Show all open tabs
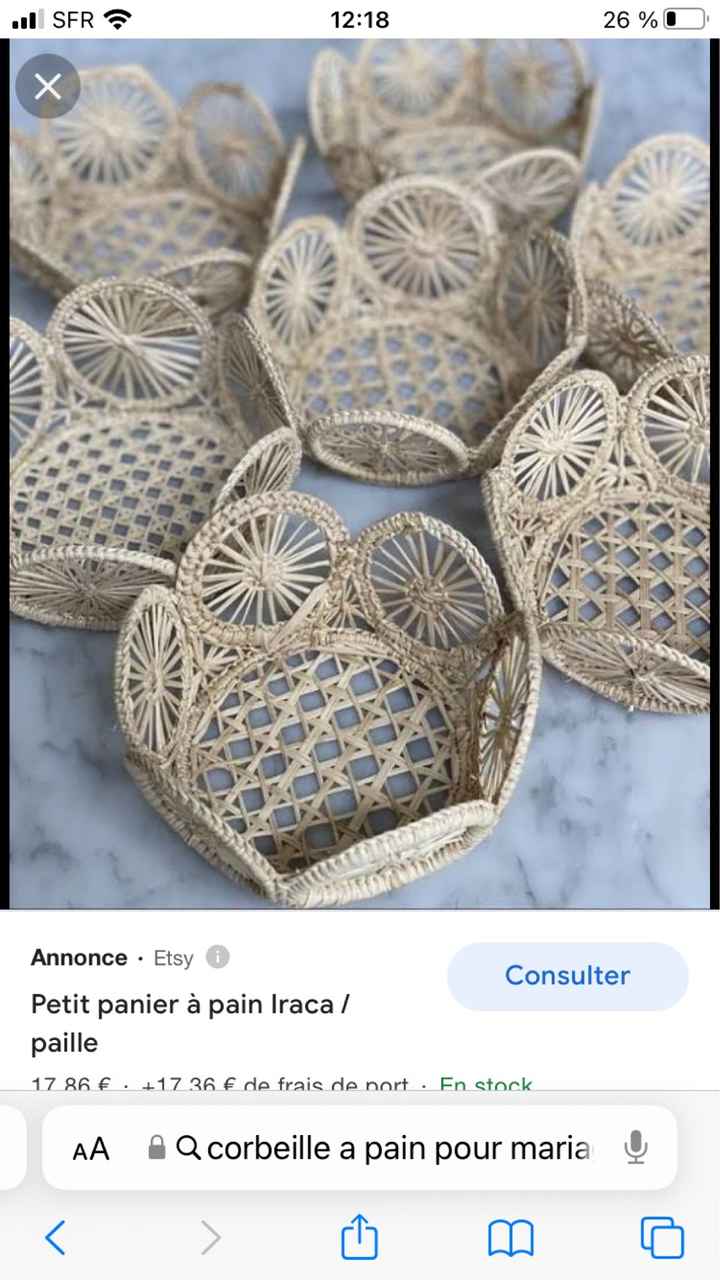 (662, 1238)
